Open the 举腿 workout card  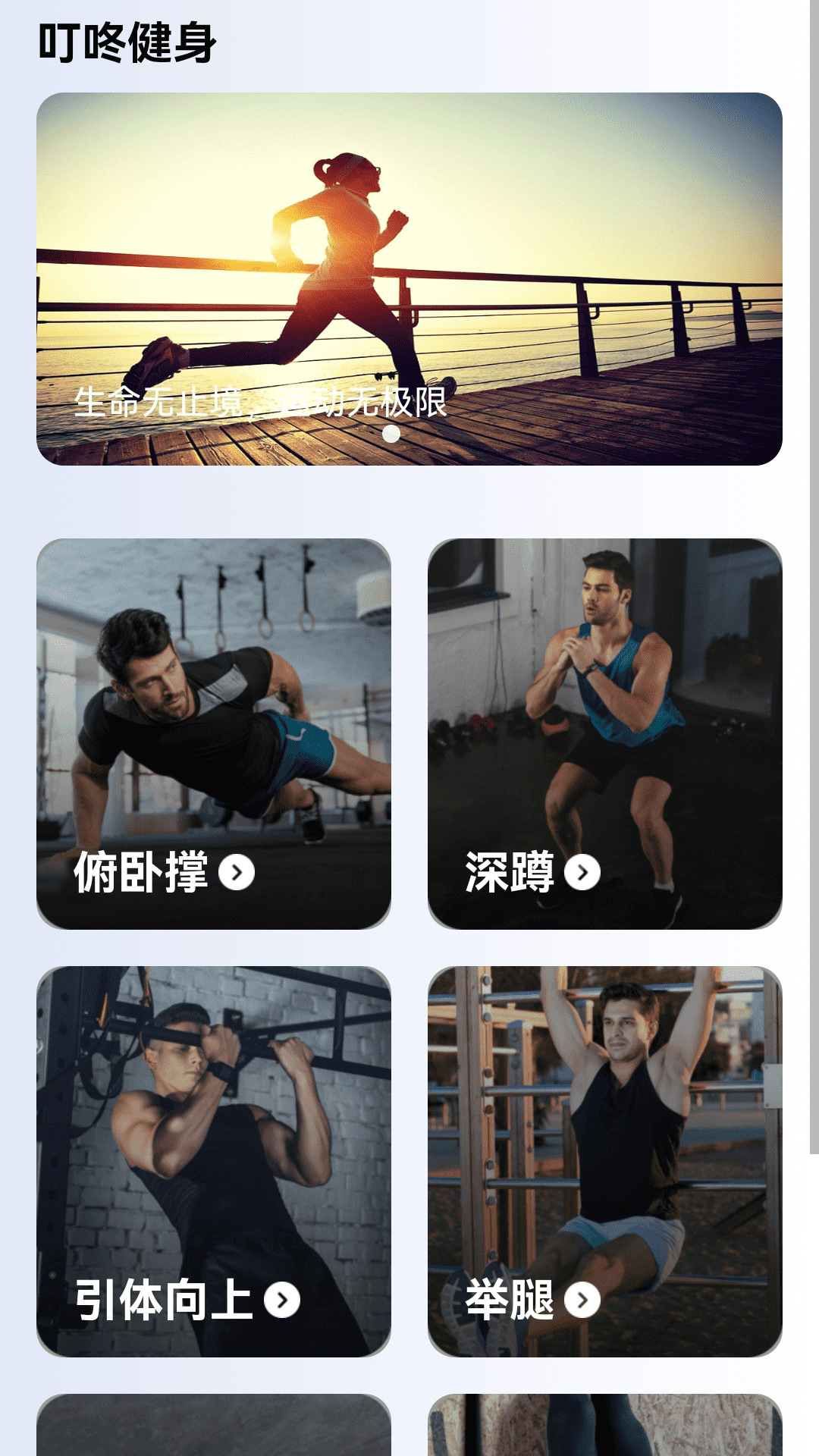[x=605, y=1162]
